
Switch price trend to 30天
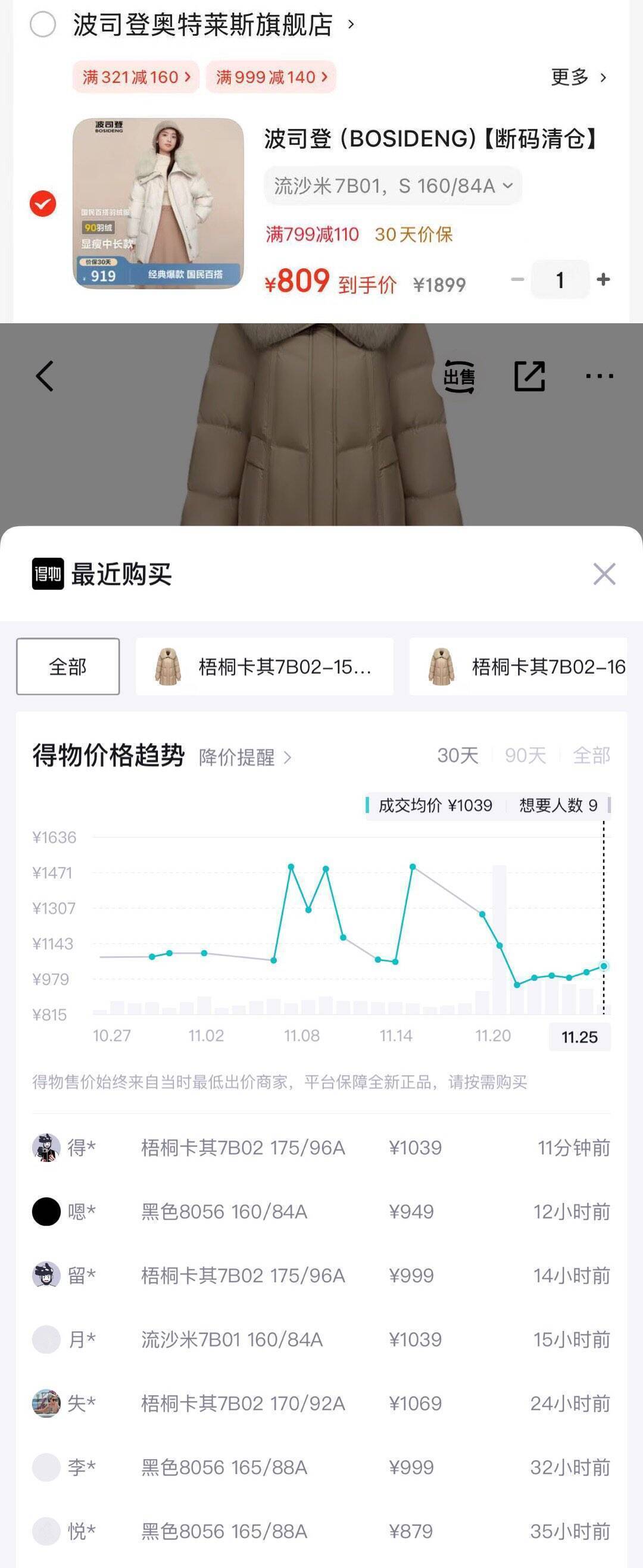[458, 755]
